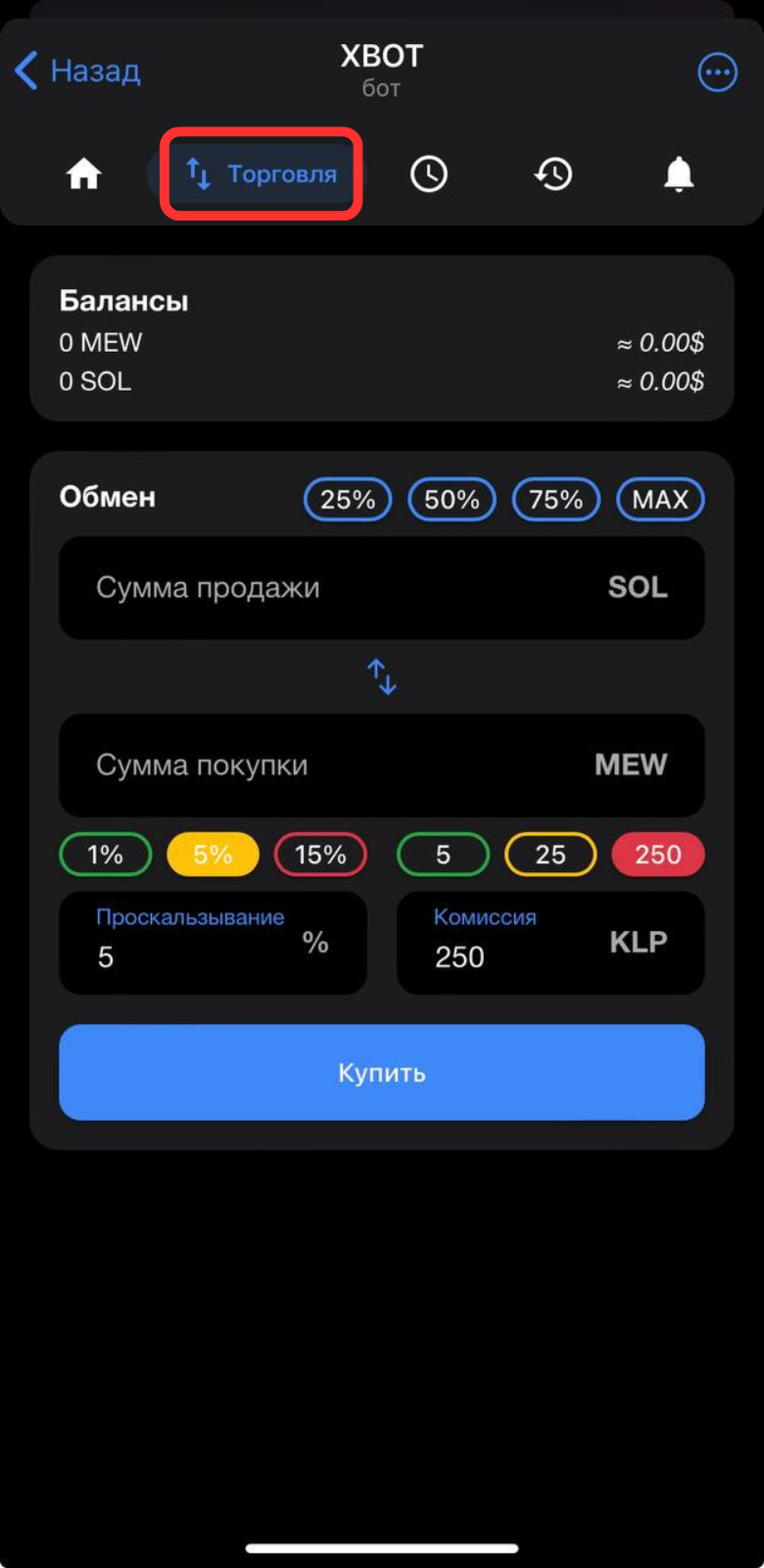The height and width of the screenshot is (1568, 764).
Task: Choose the 75% amount chip
Action: [x=555, y=500]
